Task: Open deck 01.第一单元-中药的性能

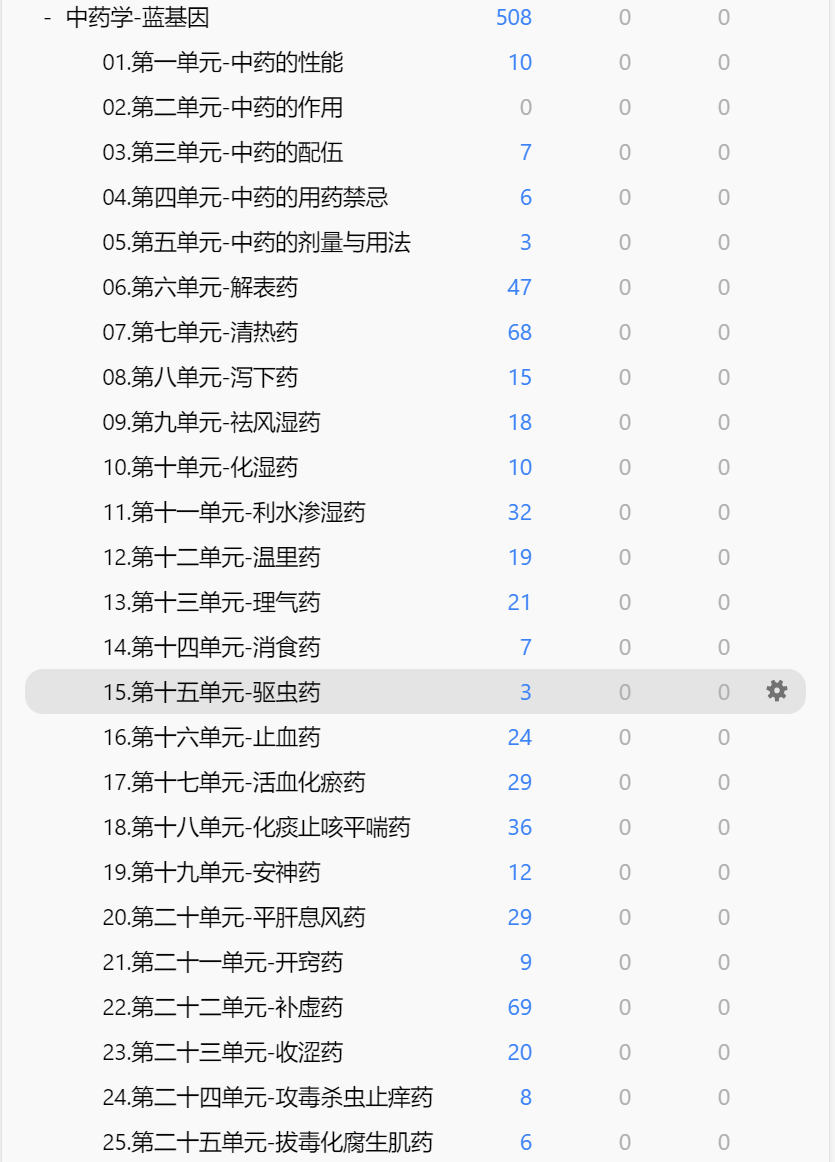Action: (222, 63)
